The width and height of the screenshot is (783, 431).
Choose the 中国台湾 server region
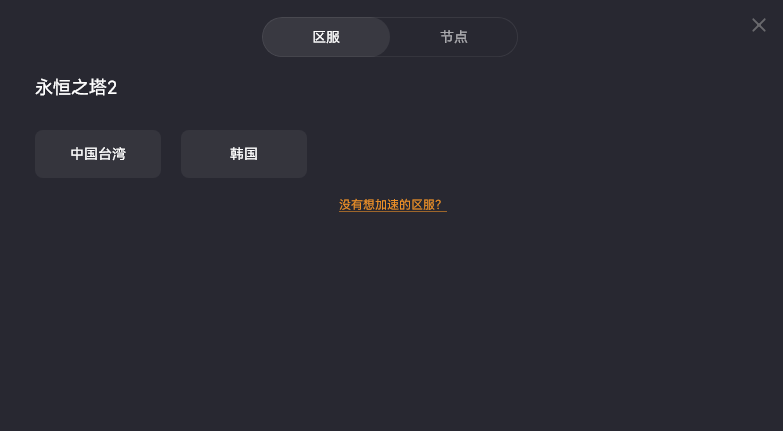tap(98, 154)
